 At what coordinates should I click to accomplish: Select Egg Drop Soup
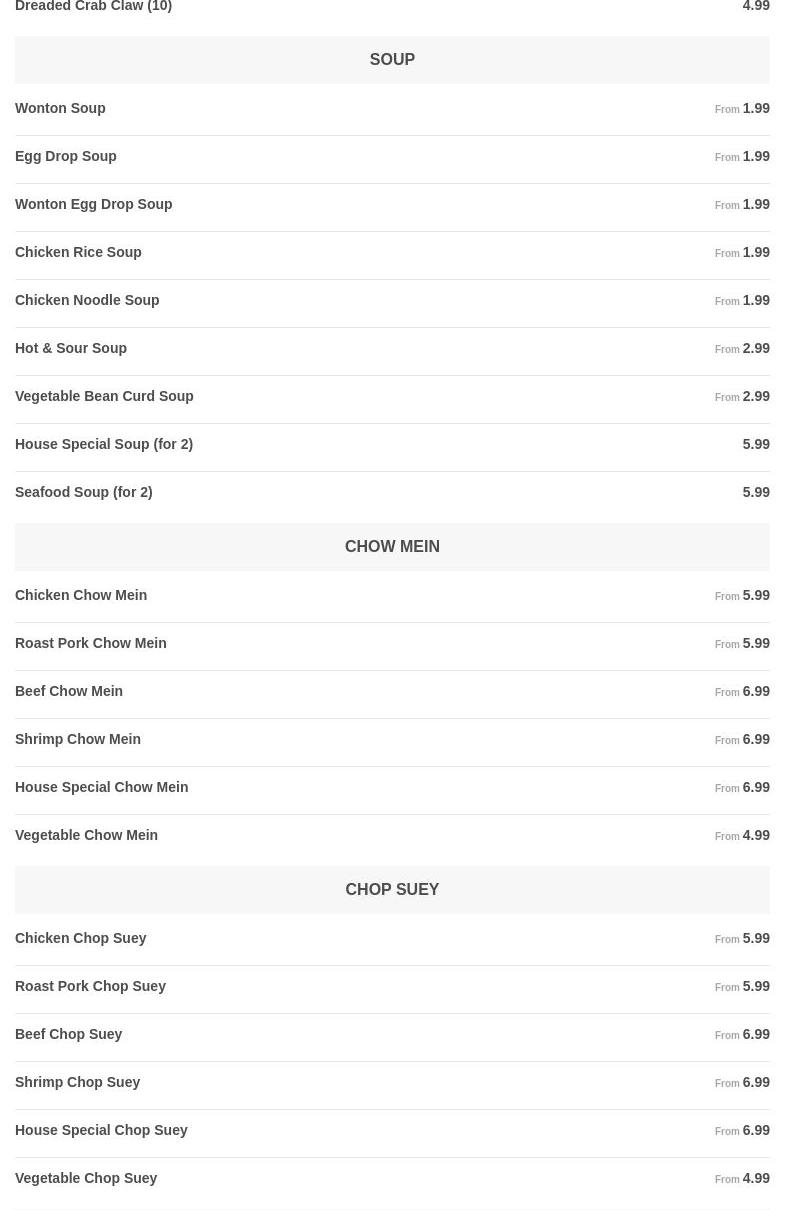[x=66, y=156]
